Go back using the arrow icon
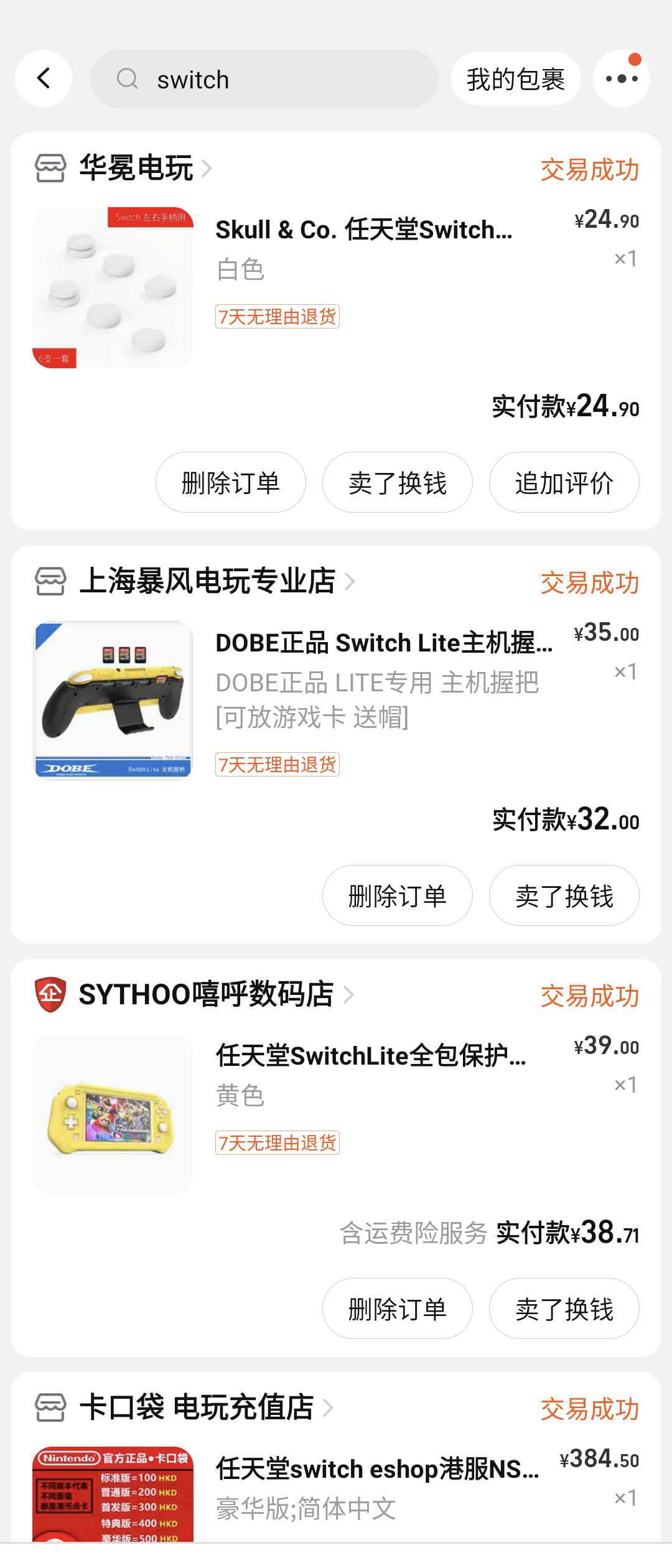Viewport: 672px width, 1568px height. (44, 78)
